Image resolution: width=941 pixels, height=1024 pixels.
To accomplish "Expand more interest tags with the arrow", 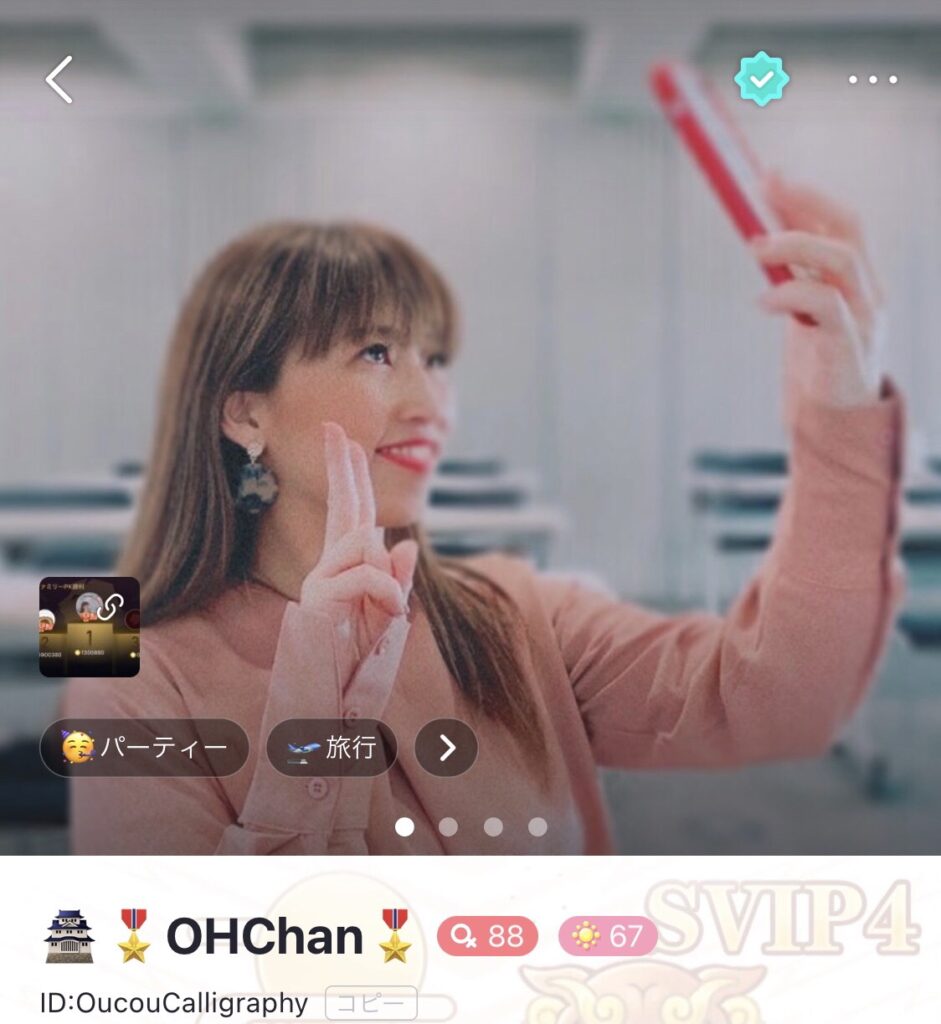I will pyautogui.click(x=446, y=748).
